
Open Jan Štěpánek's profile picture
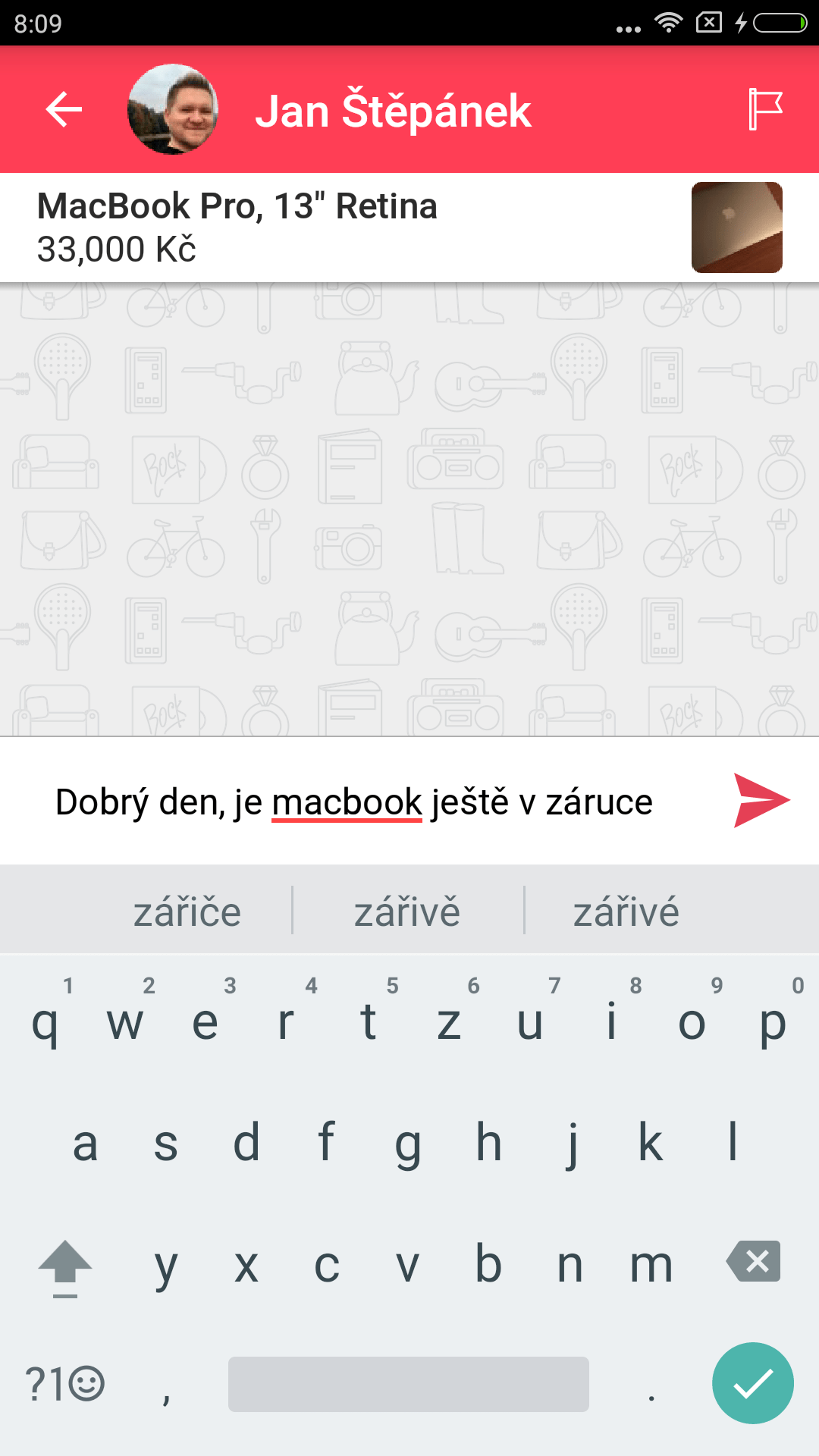[x=173, y=109]
